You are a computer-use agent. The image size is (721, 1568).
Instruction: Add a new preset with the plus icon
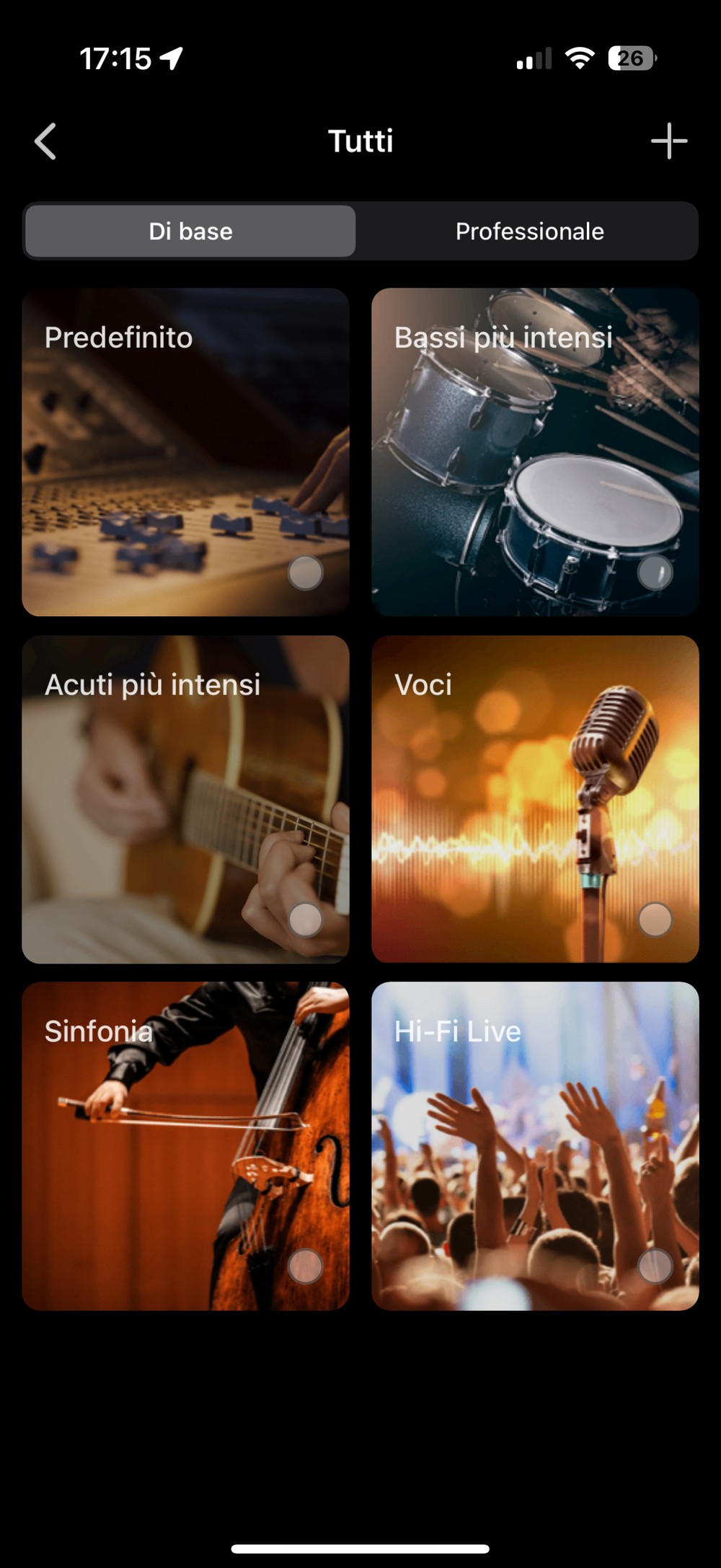click(x=668, y=141)
